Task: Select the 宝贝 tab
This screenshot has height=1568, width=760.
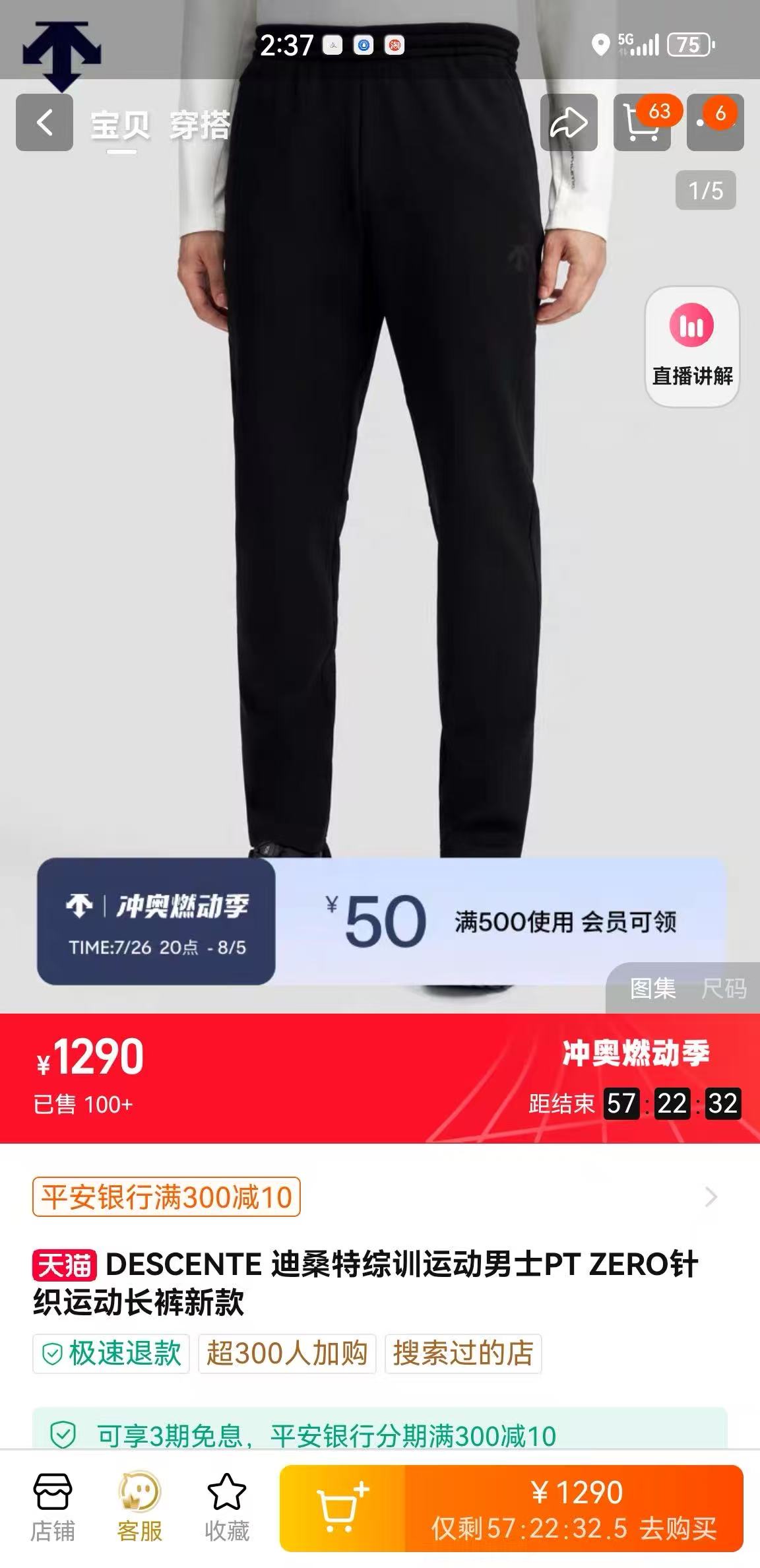Action: tap(120, 125)
